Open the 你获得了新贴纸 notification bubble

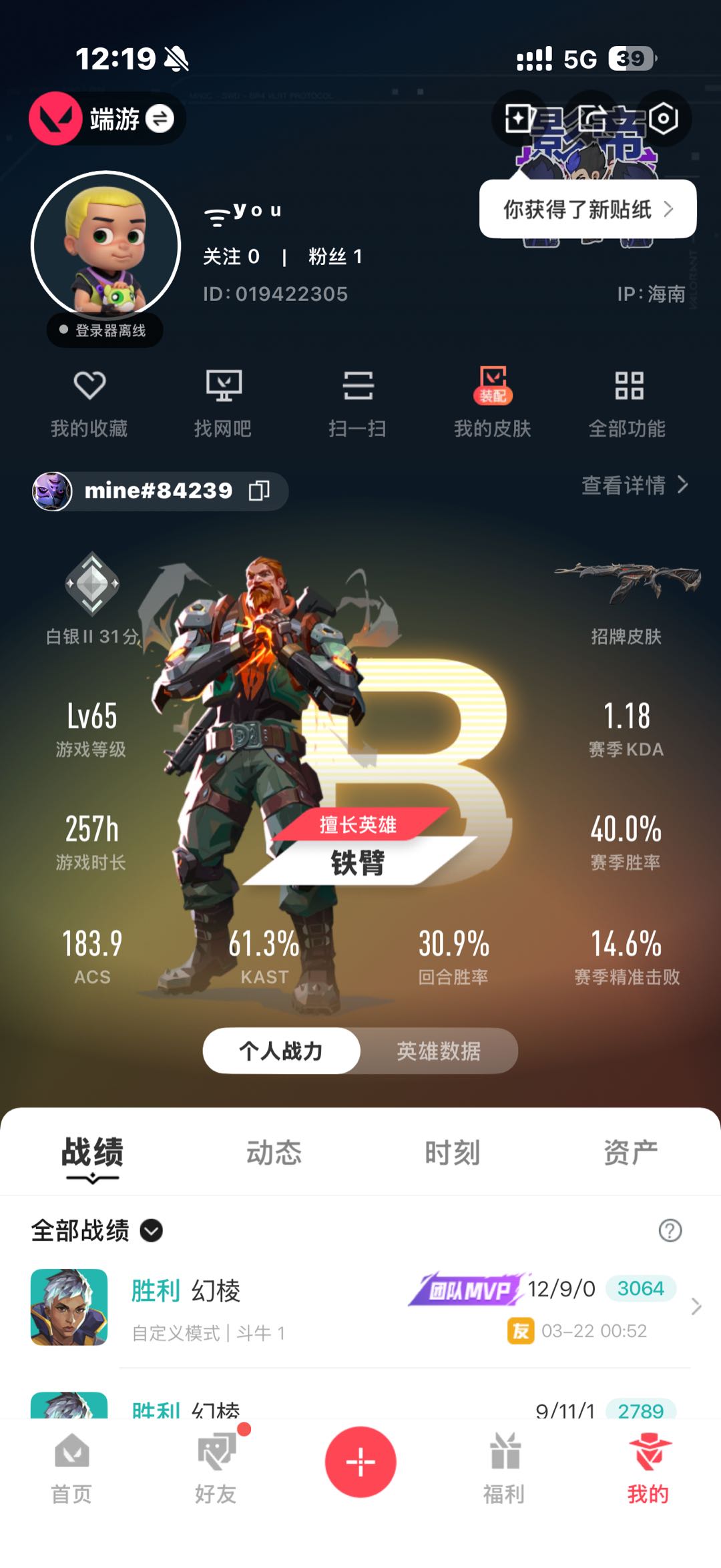587,210
